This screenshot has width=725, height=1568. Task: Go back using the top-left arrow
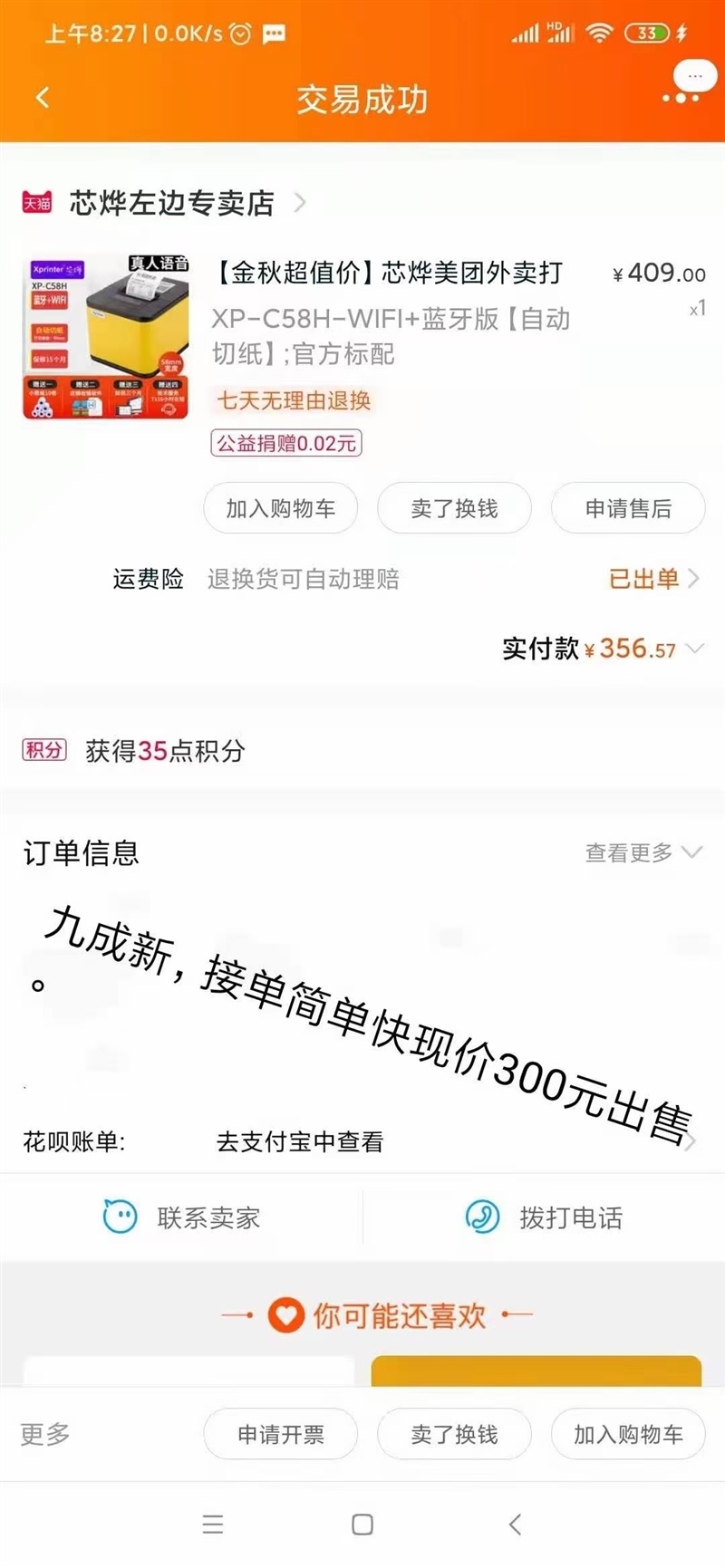[x=43, y=98]
